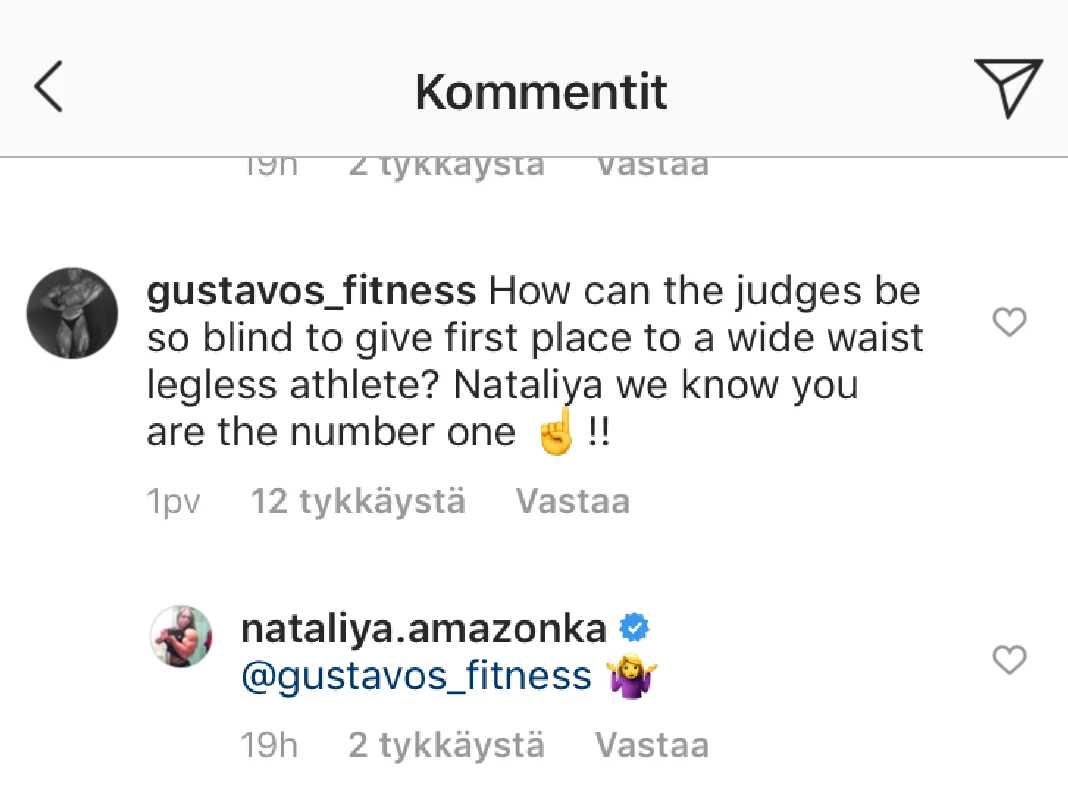The height and width of the screenshot is (795, 1068).
Task: Share post via the paper plane icon
Action: [1007, 87]
